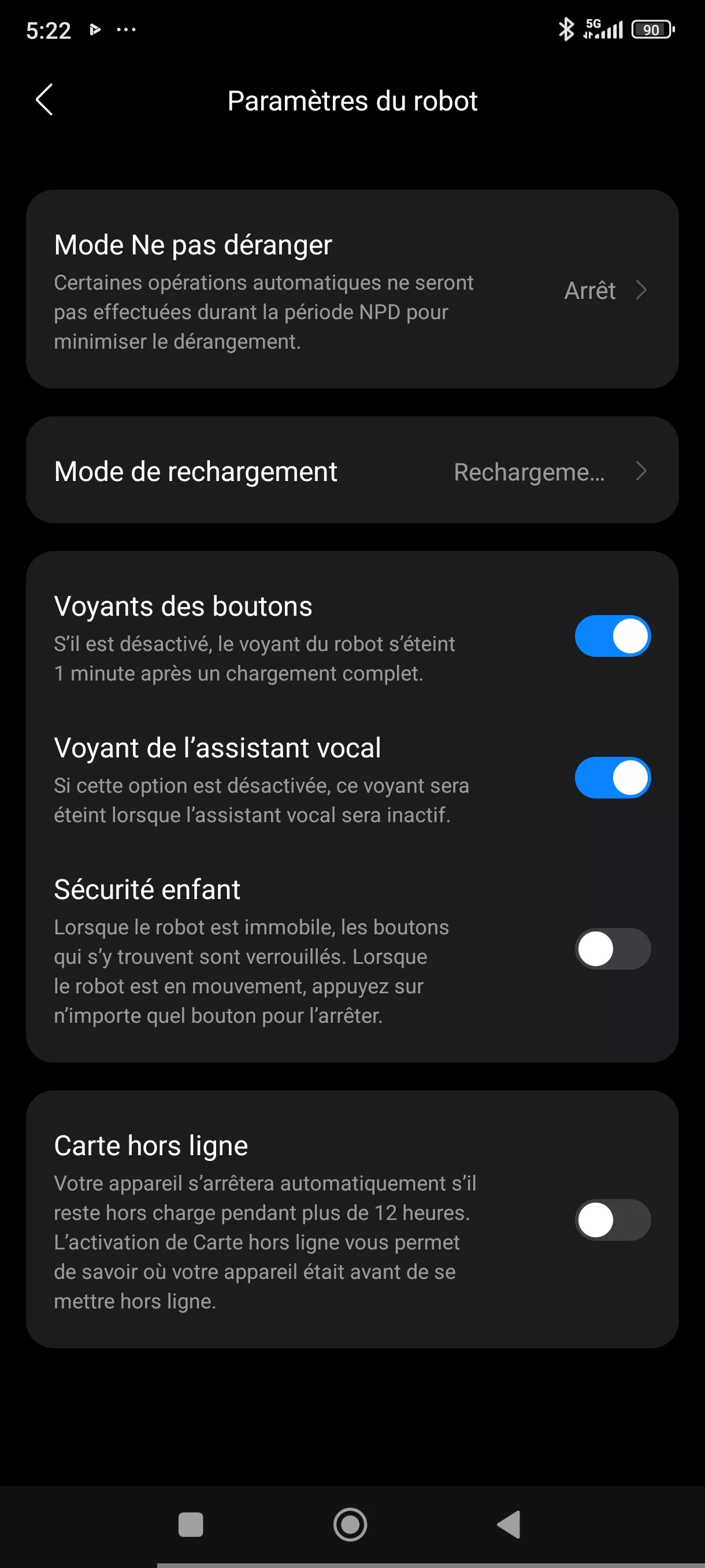Screen dimensions: 705x1568
Task: Tap the ellipsis indicator in status bar
Action: pyautogui.click(x=126, y=28)
